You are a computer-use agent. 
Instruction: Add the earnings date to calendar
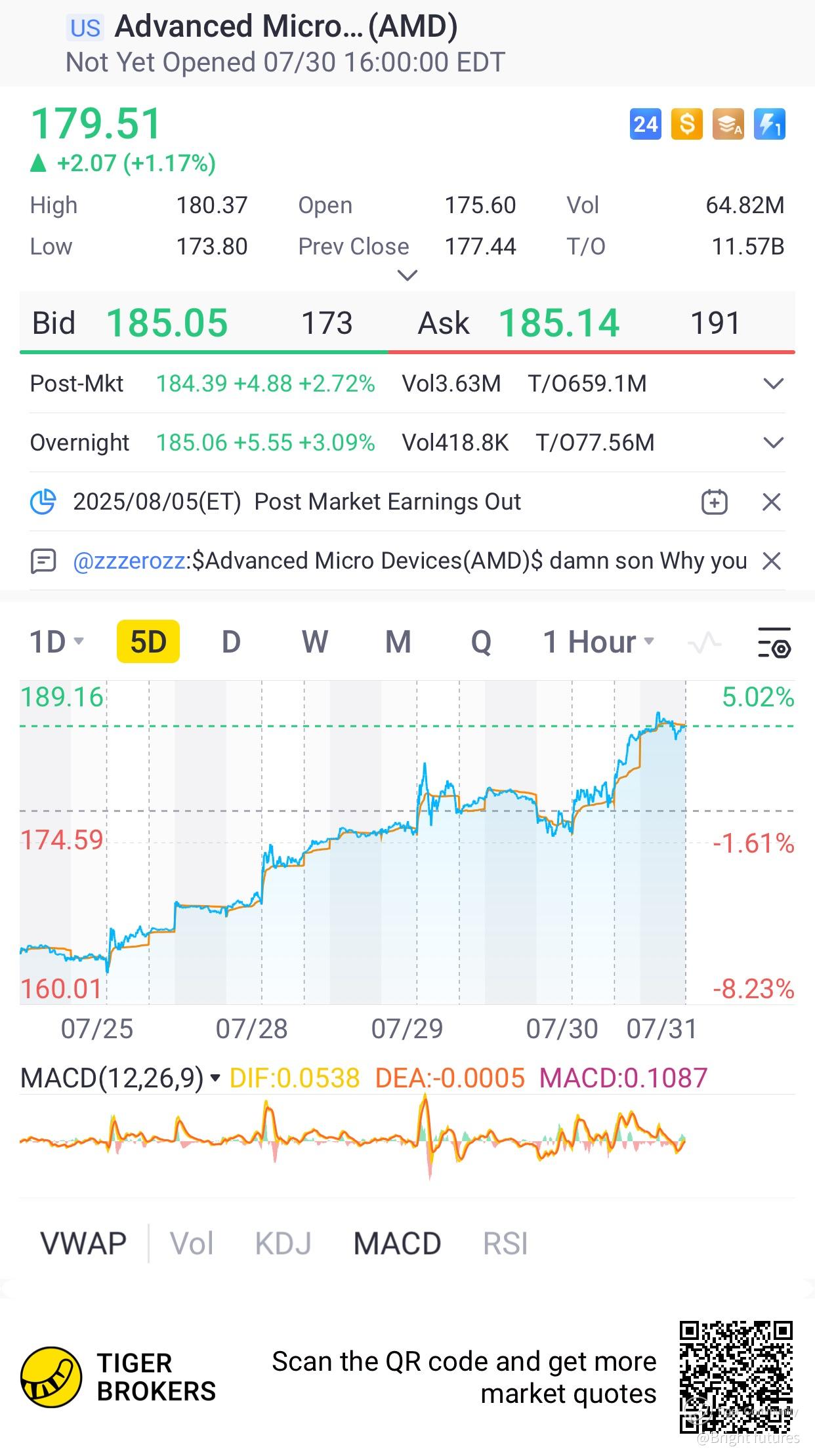[x=714, y=502]
